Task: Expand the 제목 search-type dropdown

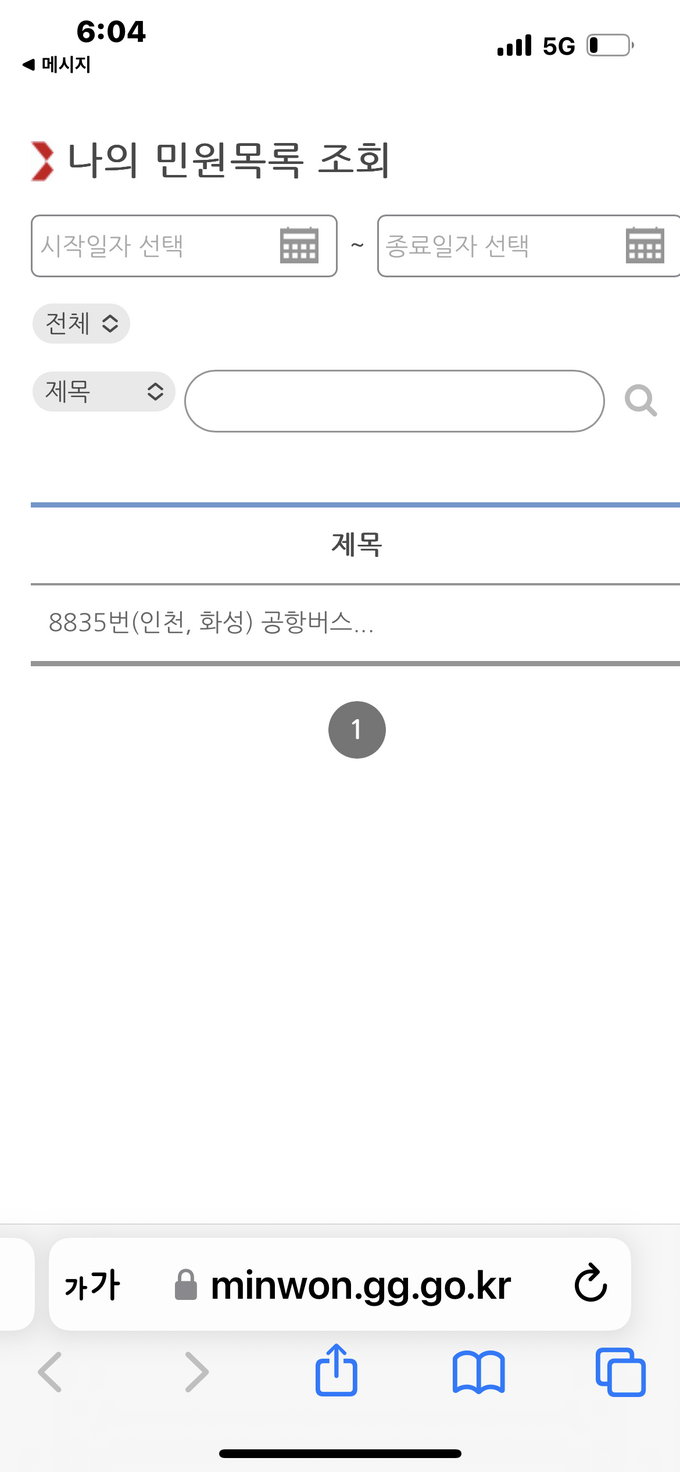Action: pyautogui.click(x=104, y=391)
